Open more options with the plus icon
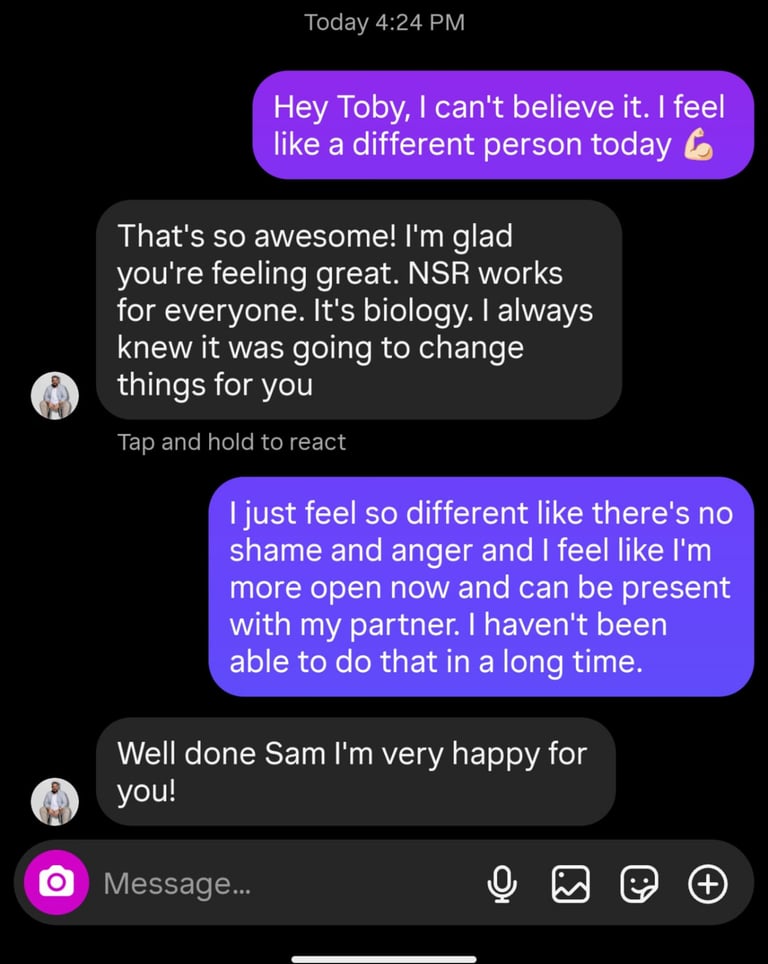 (x=708, y=883)
